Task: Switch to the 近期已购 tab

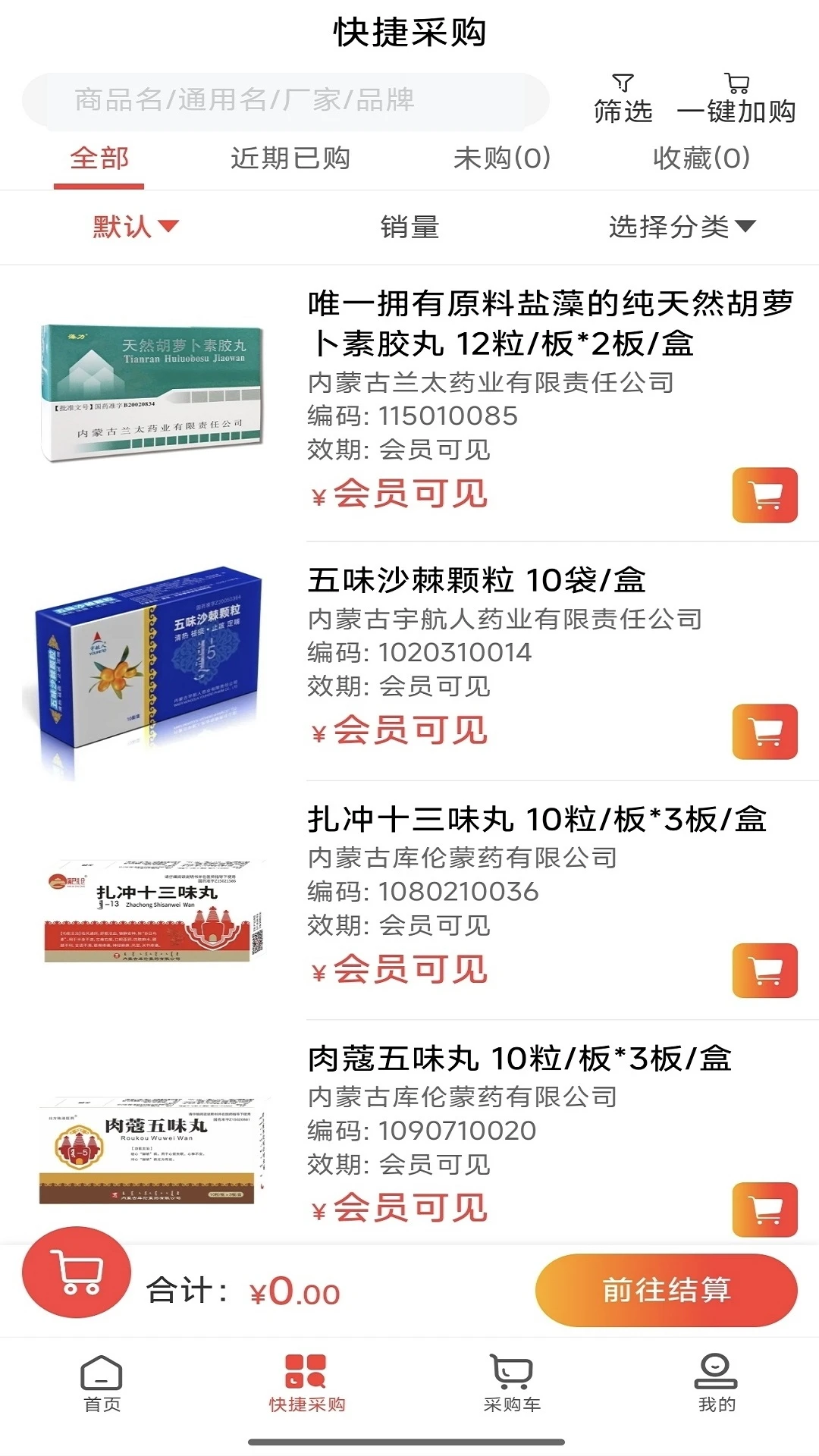Action: [290, 158]
